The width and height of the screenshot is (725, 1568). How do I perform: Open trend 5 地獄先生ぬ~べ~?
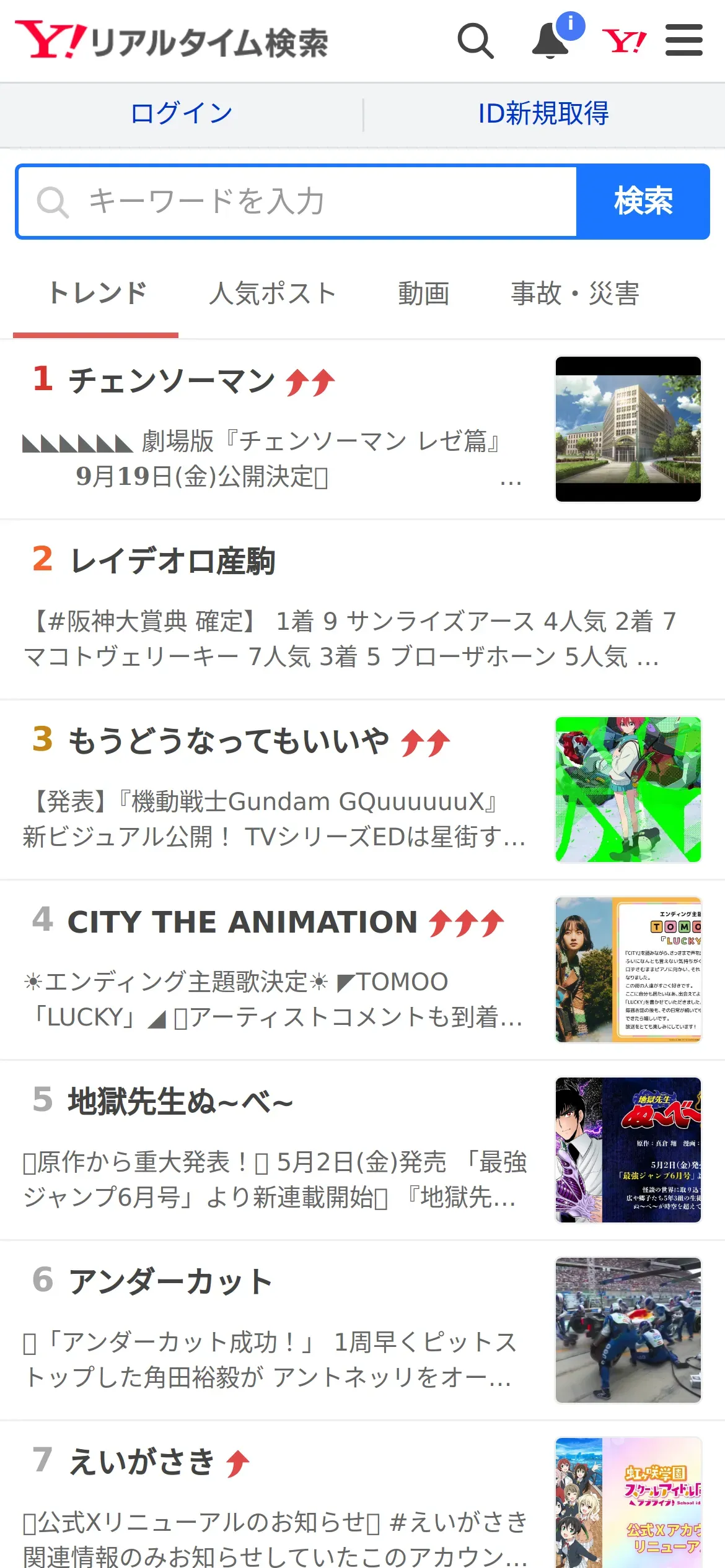[180, 1102]
